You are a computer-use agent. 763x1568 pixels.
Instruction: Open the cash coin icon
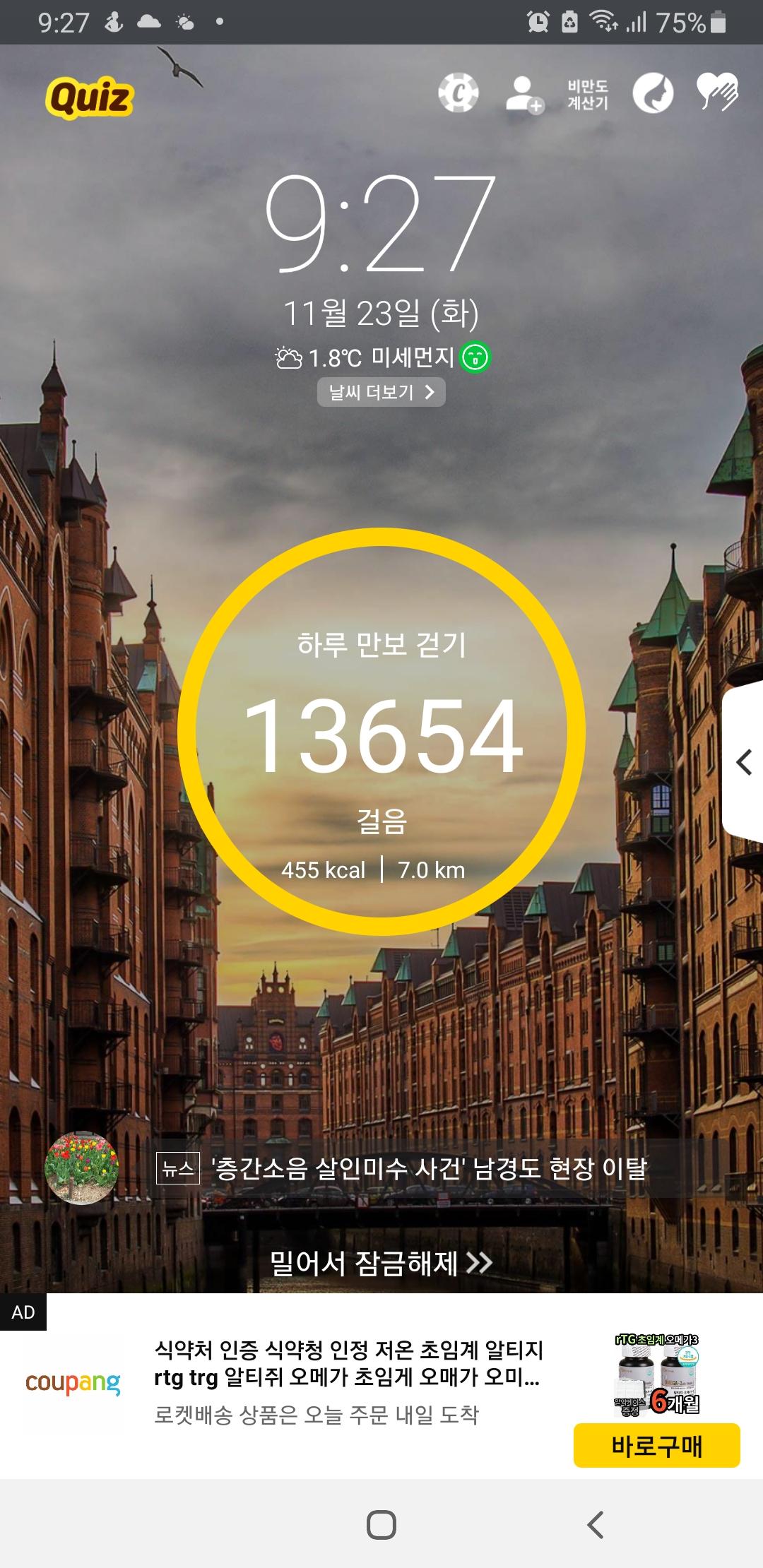[x=458, y=93]
